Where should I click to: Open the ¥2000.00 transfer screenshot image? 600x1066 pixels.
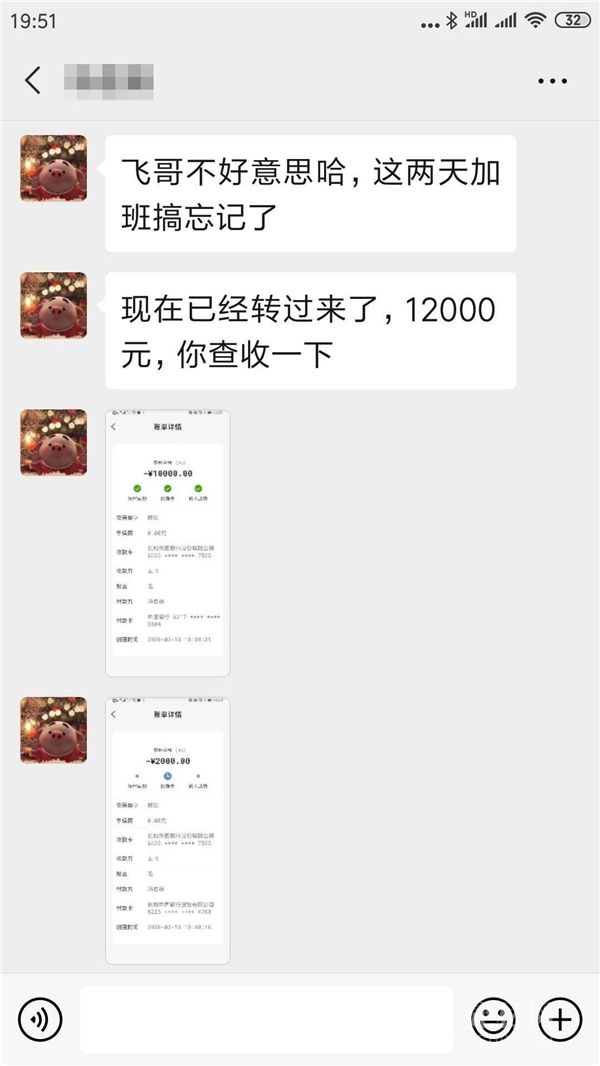coord(168,830)
